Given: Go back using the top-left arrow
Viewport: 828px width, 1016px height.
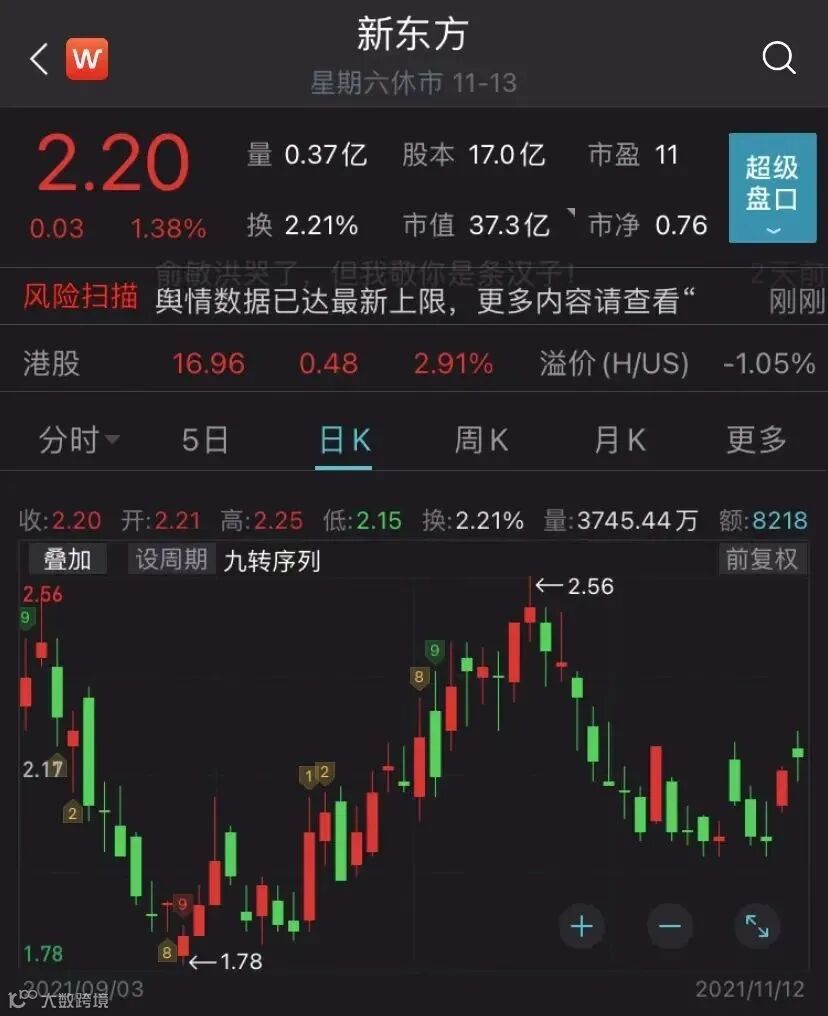Looking at the screenshot, I should [38, 60].
